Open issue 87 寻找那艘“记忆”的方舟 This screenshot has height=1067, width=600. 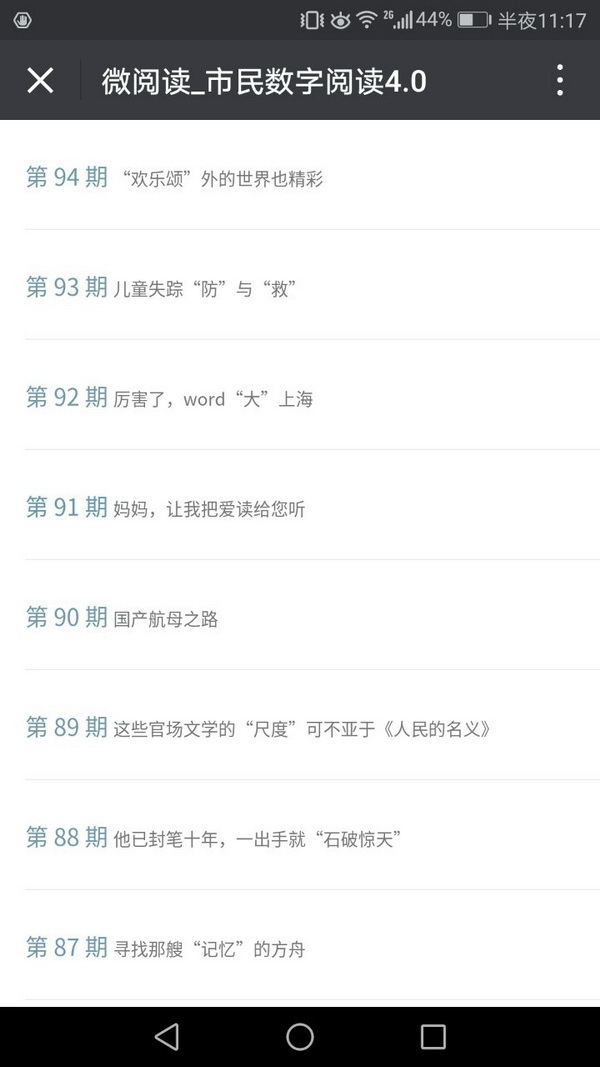(166, 948)
